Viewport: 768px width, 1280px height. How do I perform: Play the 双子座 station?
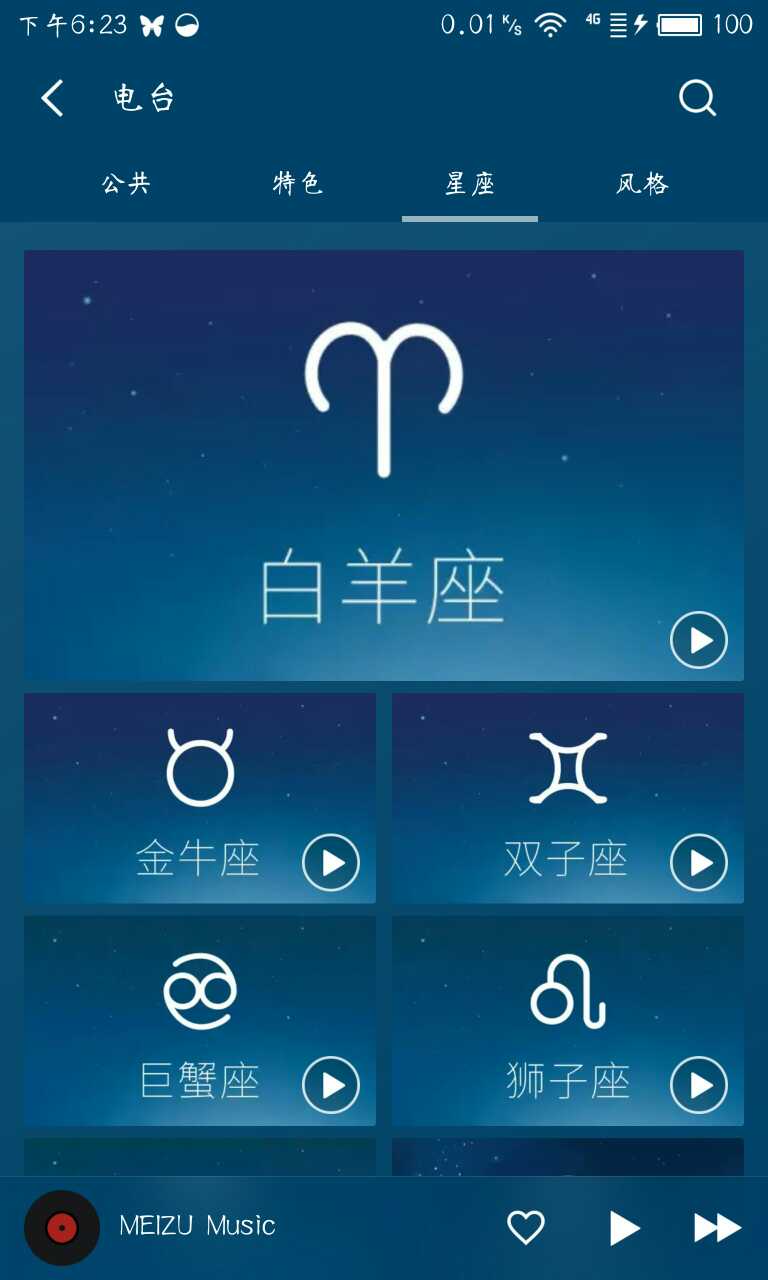click(x=699, y=862)
